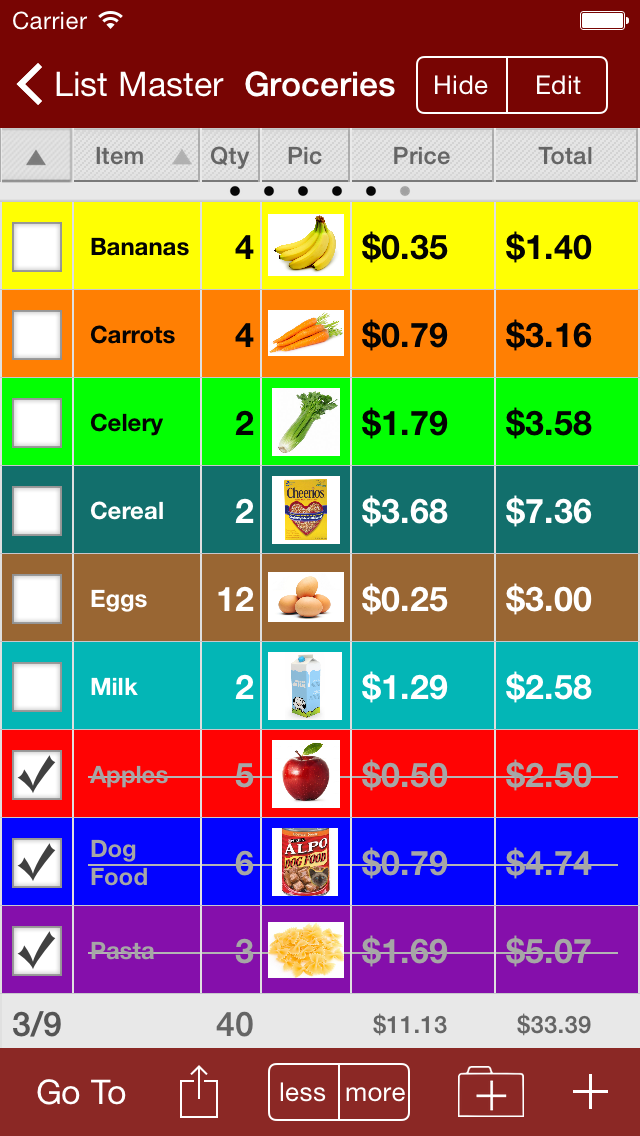Uncheck the Dog Food item
This screenshot has height=1136, width=640.
click(x=37, y=863)
